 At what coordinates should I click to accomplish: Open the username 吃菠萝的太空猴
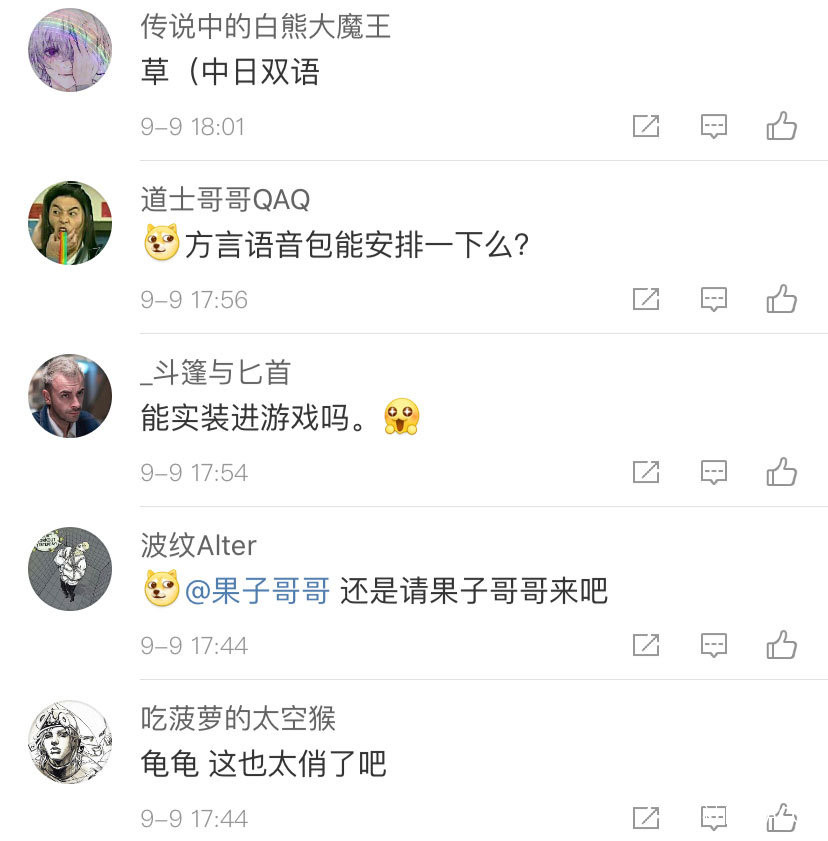tap(238, 718)
